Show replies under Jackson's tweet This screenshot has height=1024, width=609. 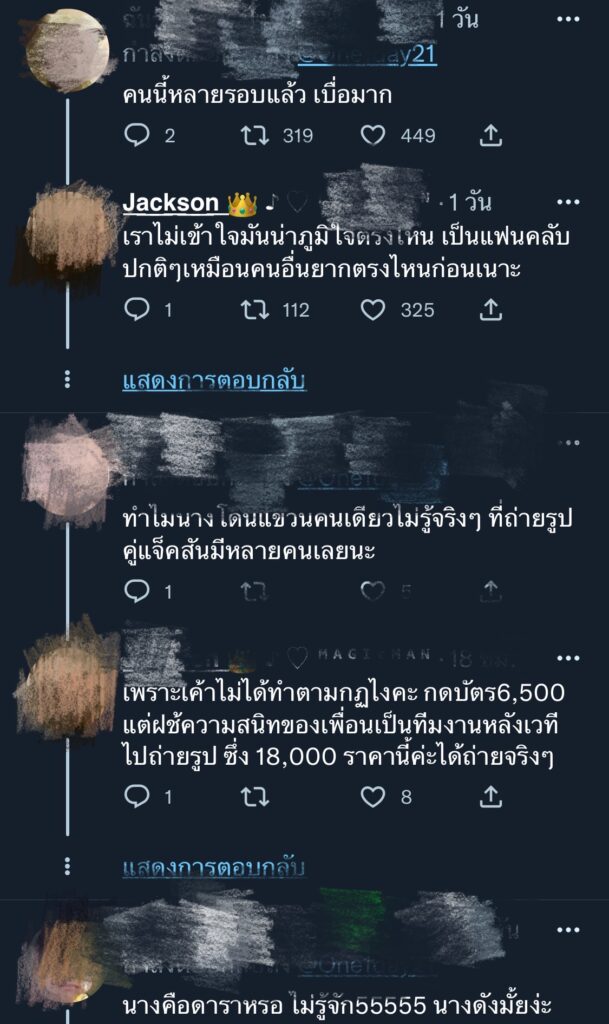(213, 381)
